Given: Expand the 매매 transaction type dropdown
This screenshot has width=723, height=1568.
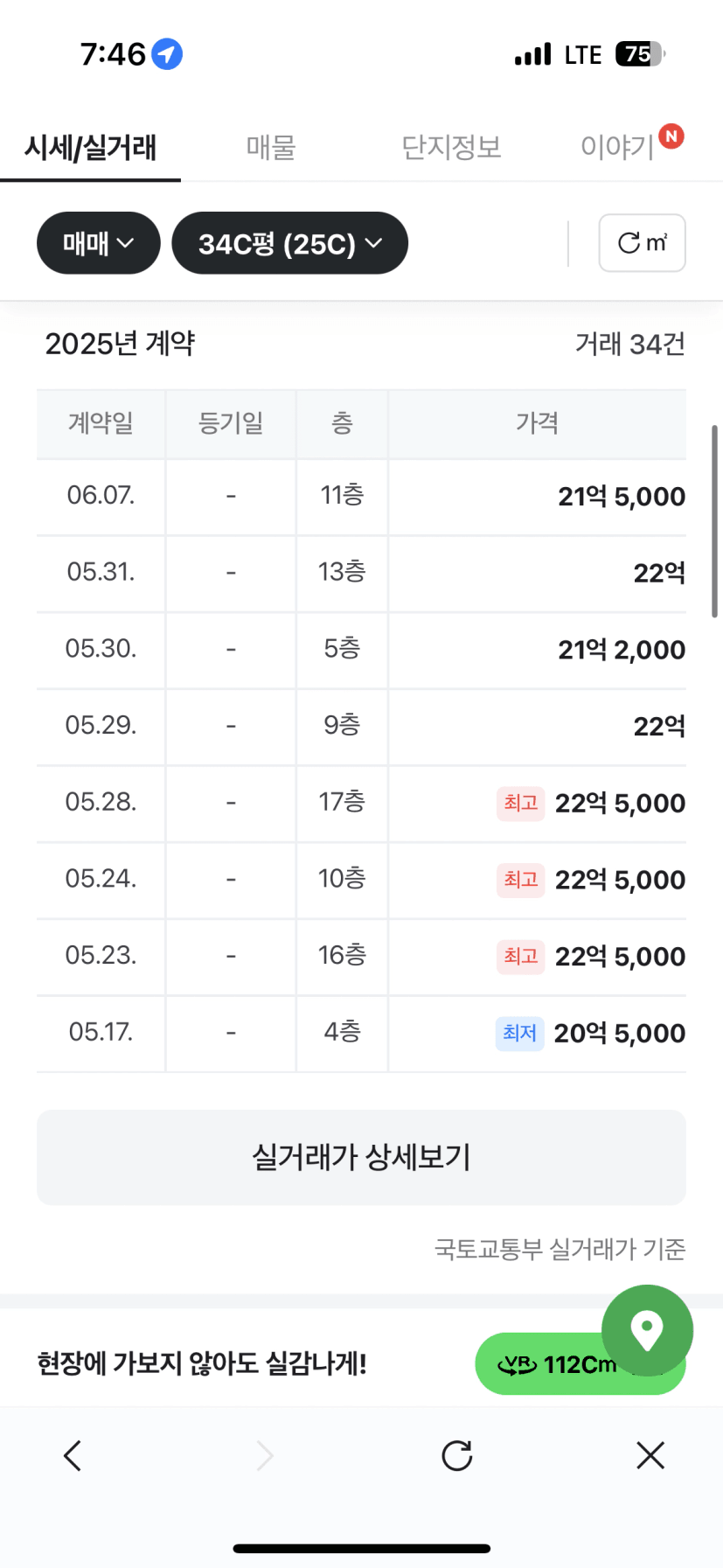Looking at the screenshot, I should 99,243.
